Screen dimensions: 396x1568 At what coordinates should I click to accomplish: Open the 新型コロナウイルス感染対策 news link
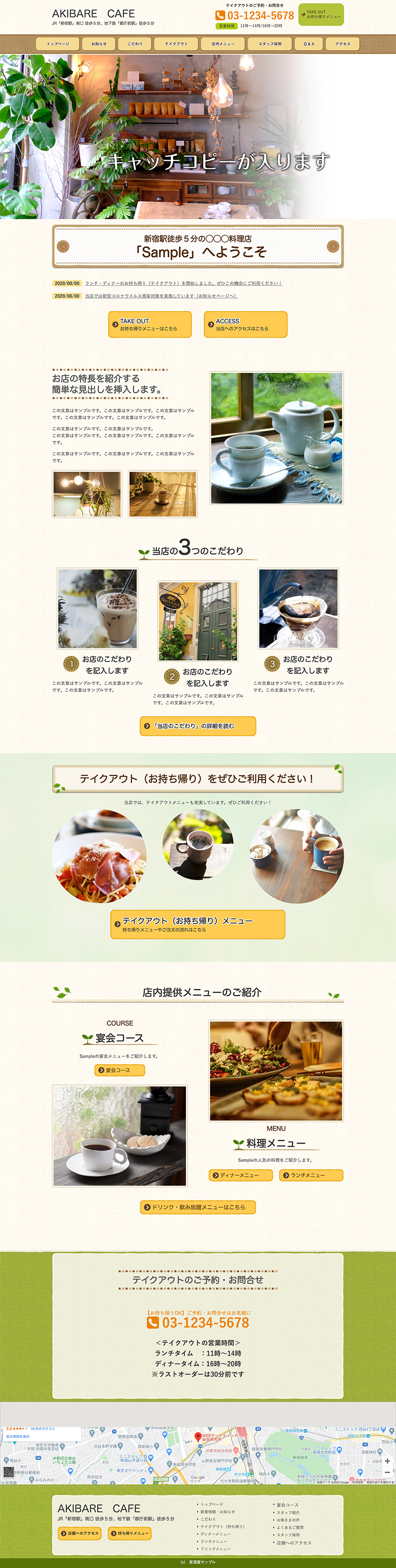coord(161,296)
